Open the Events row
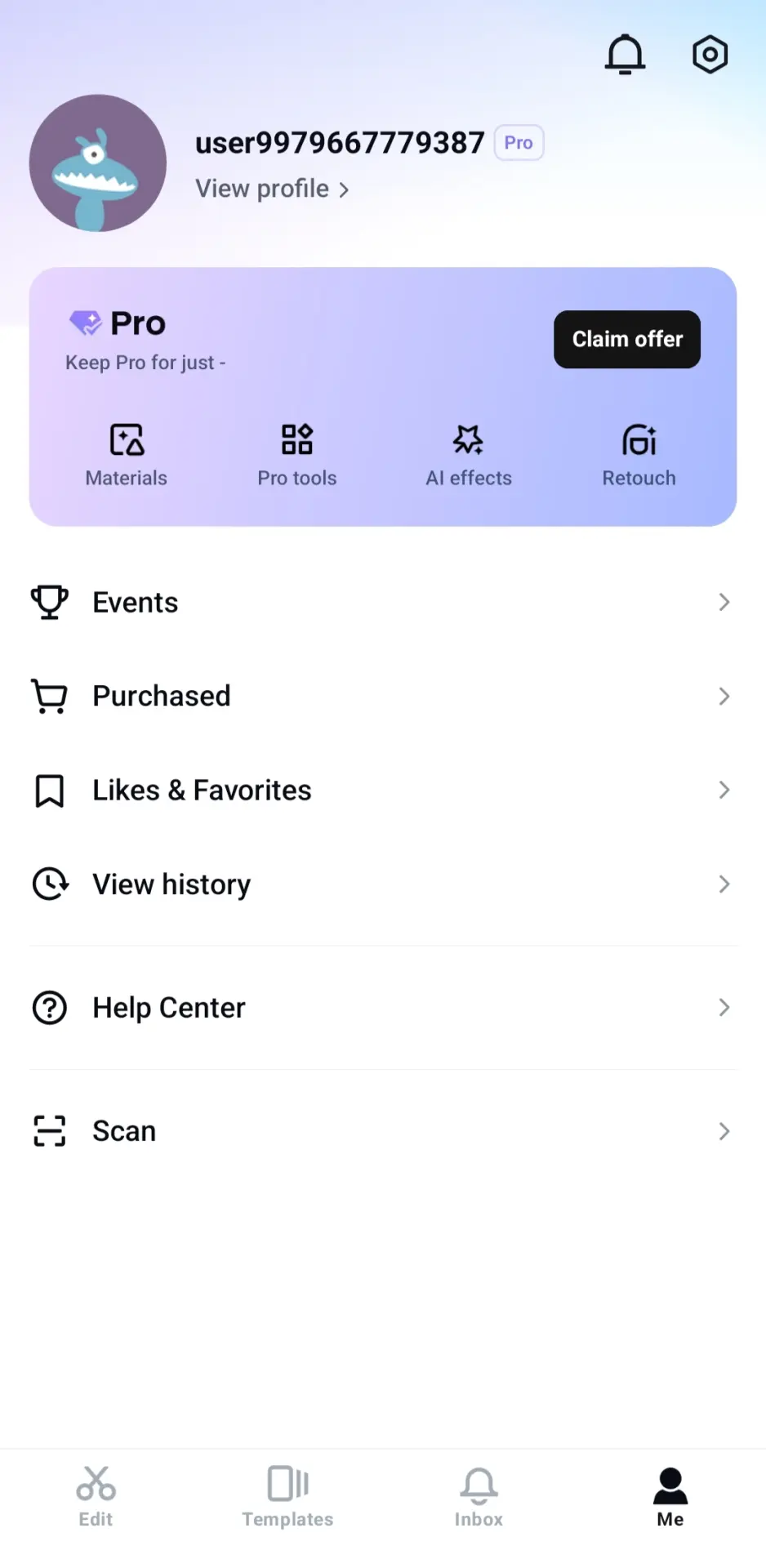 click(383, 603)
